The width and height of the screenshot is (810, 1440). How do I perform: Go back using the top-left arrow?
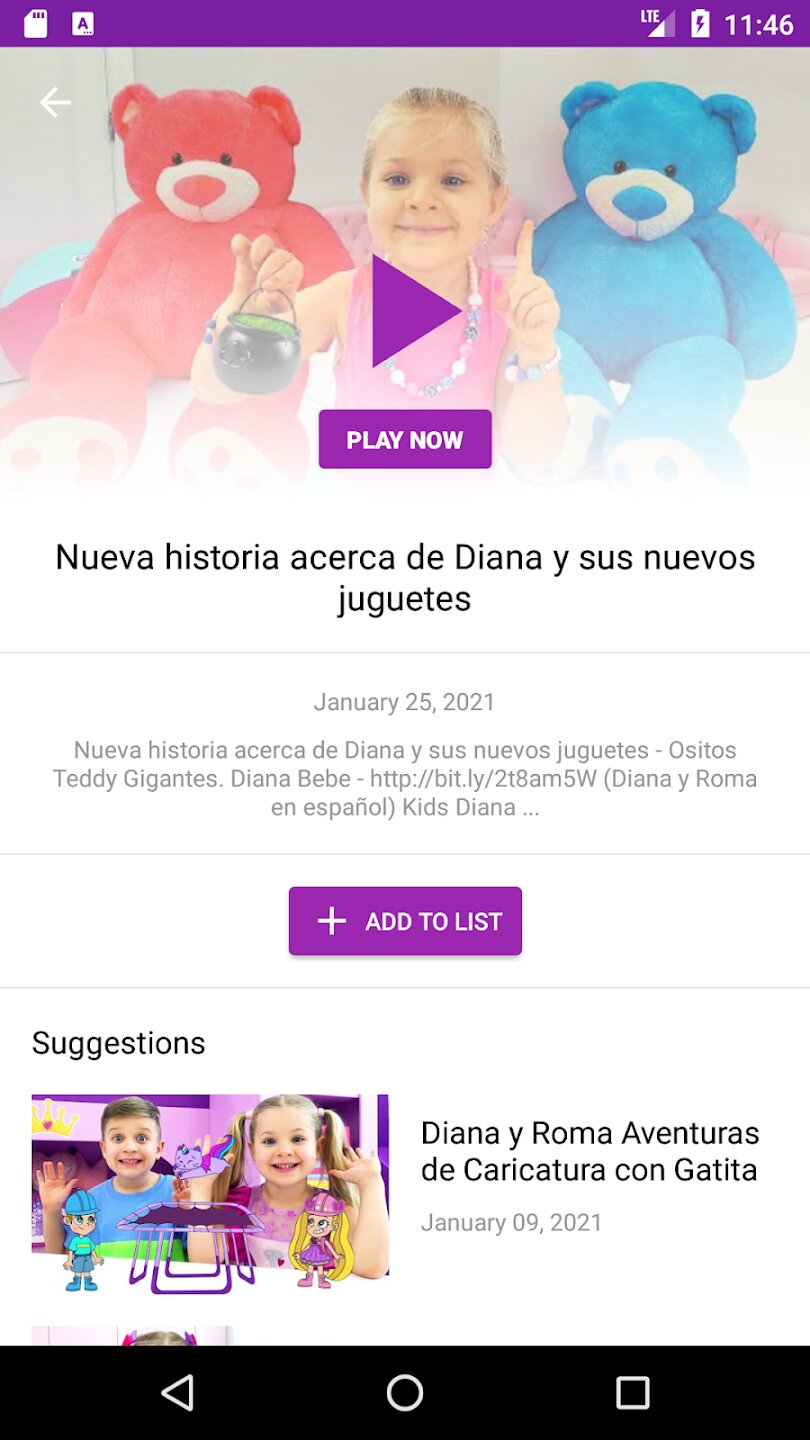55,102
